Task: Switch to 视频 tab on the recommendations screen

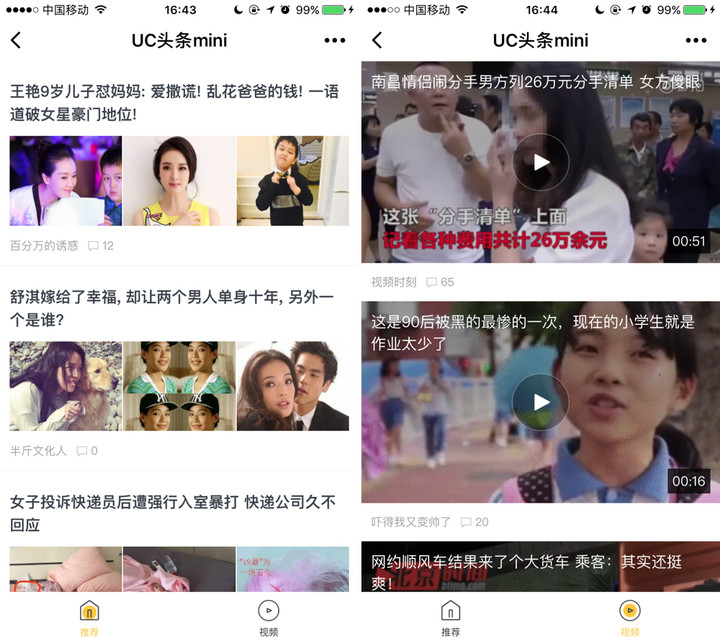Action: tap(268, 616)
